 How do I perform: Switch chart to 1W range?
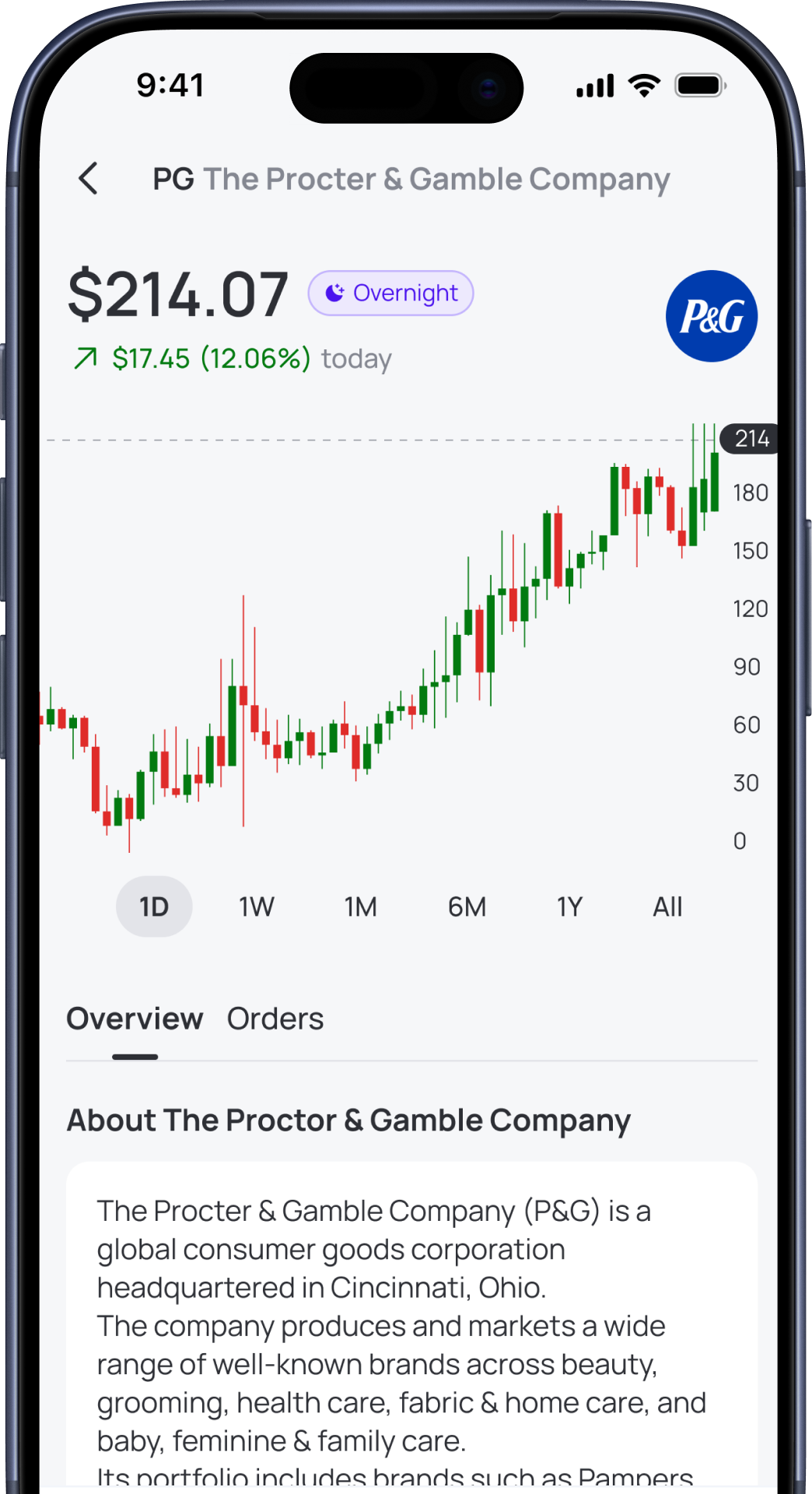[257, 907]
